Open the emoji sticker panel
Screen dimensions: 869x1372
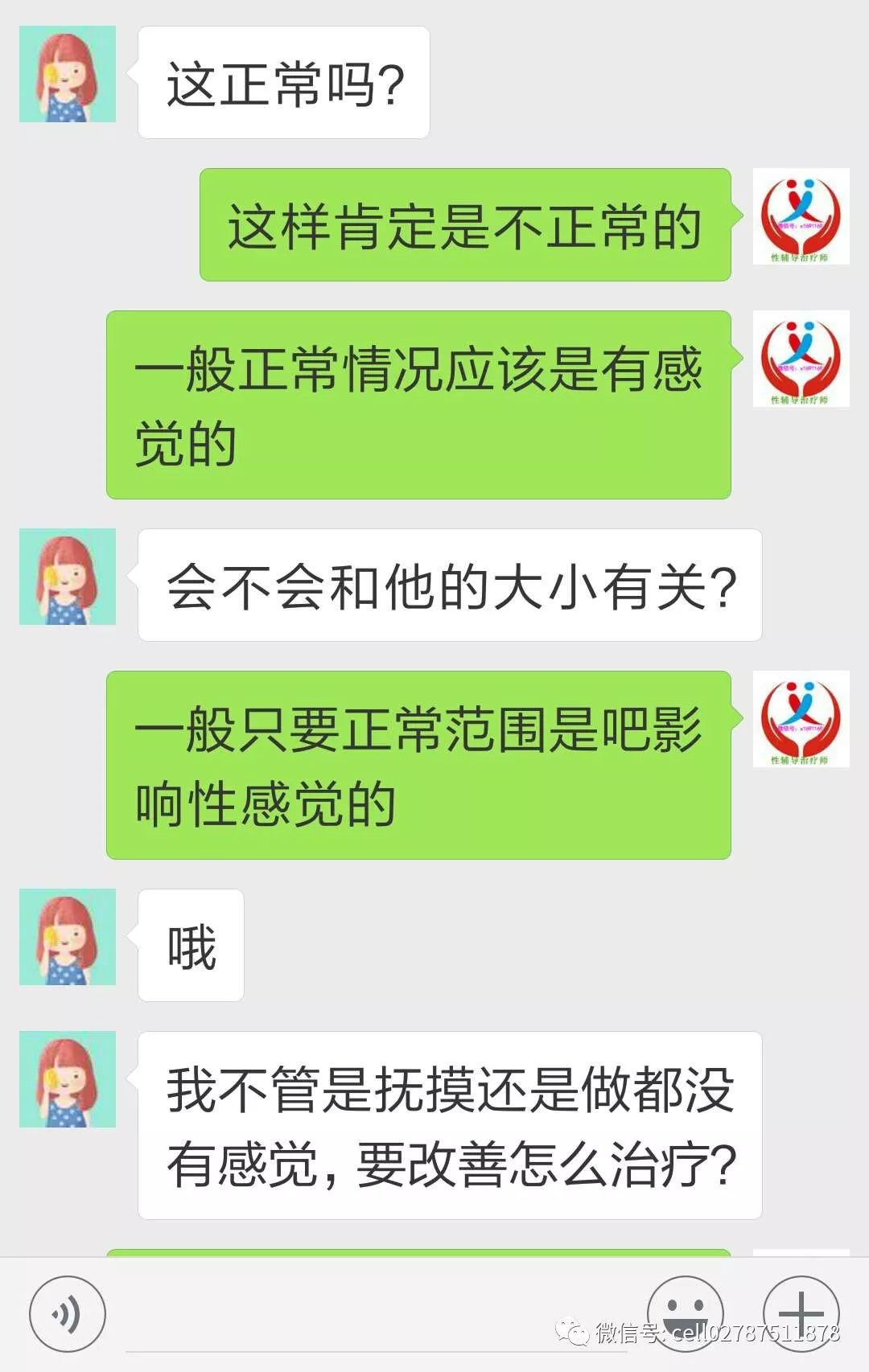(685, 1312)
